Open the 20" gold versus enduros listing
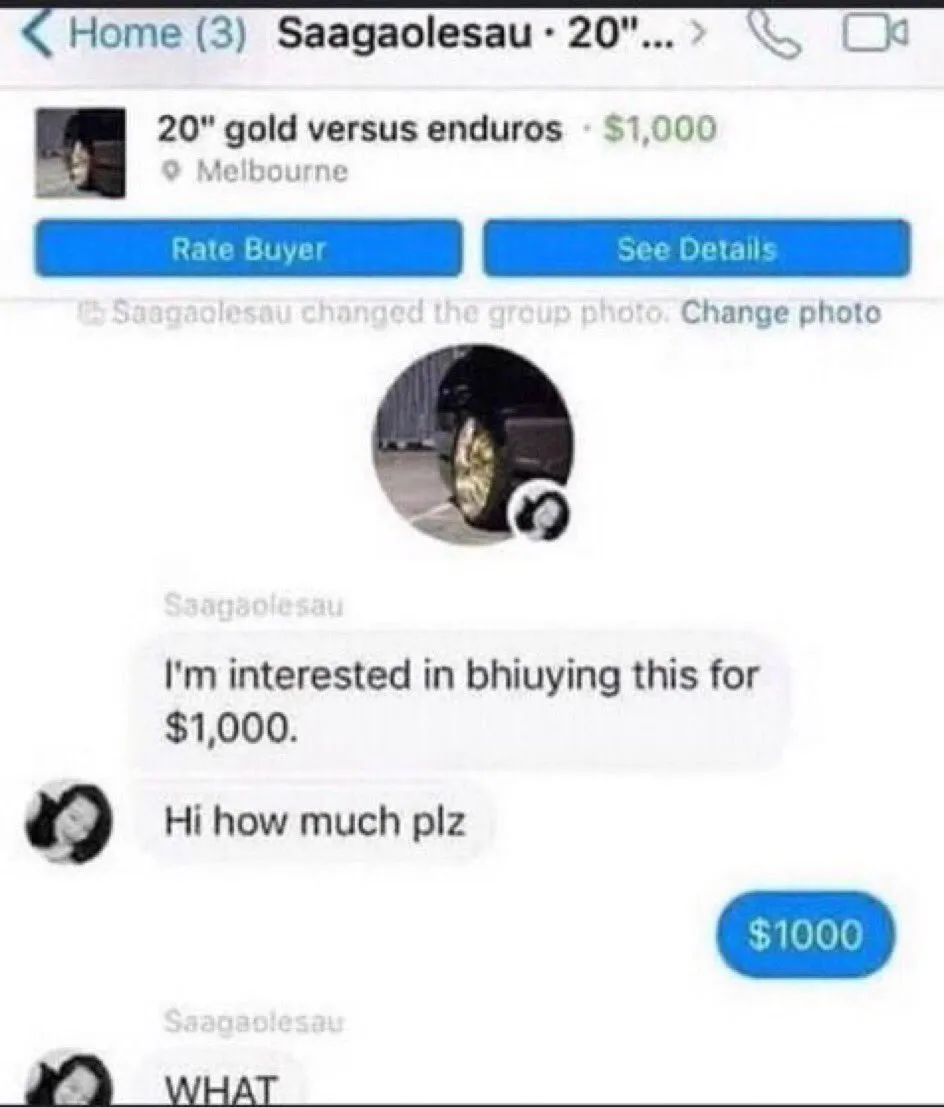944x1107 pixels. point(359,130)
